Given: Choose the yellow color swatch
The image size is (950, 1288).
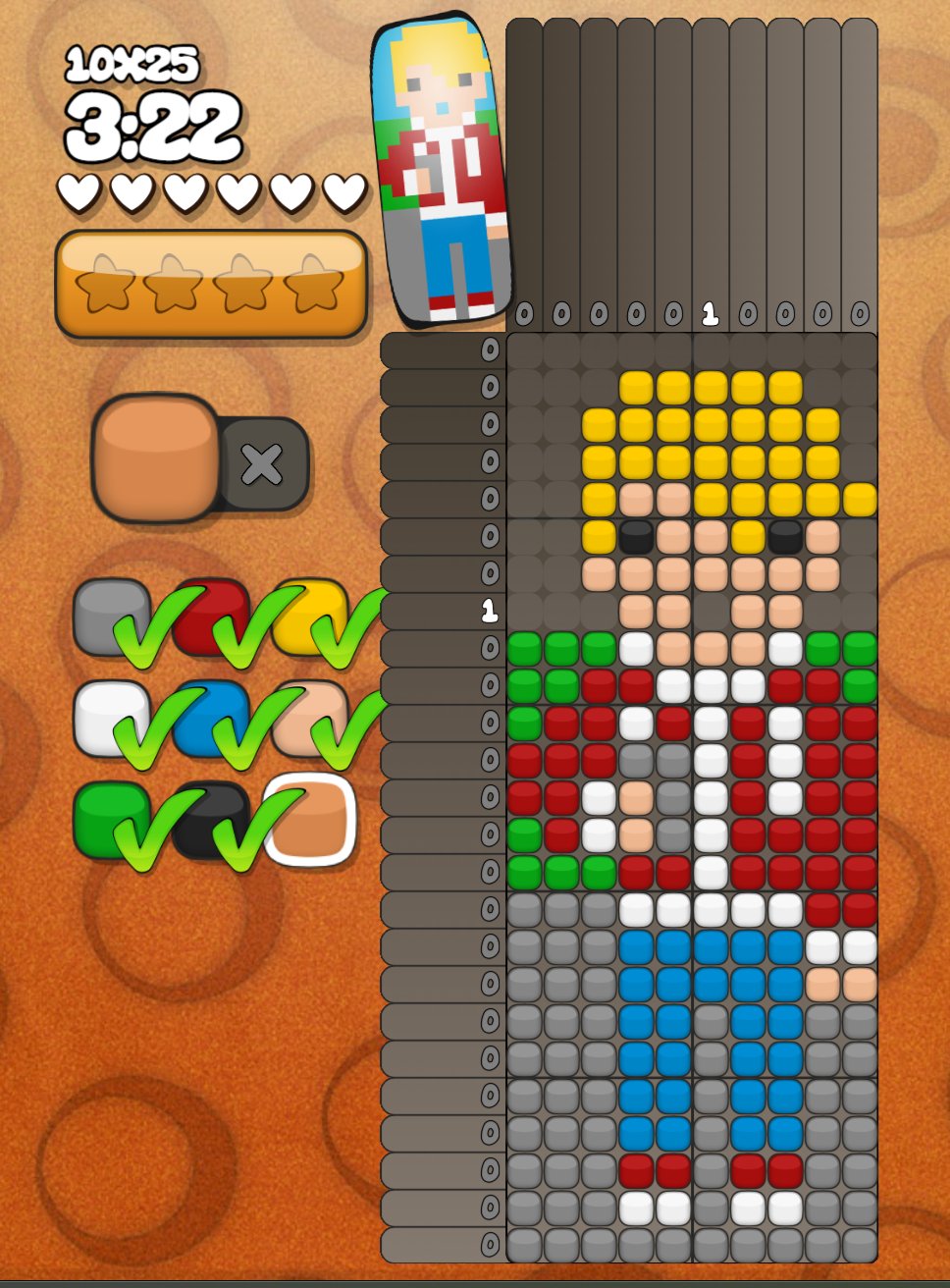Looking at the screenshot, I should (x=310, y=616).
